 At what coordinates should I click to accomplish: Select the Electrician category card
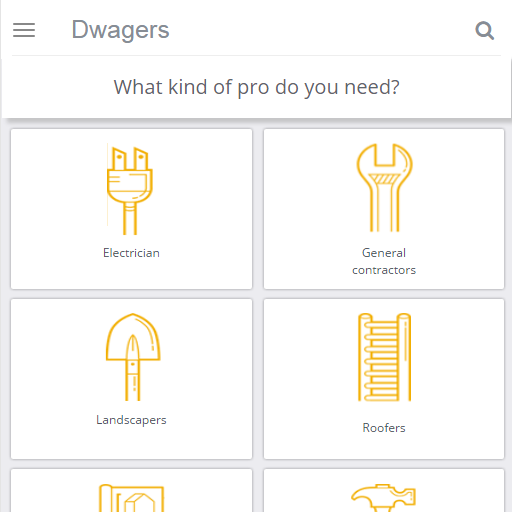click(131, 209)
